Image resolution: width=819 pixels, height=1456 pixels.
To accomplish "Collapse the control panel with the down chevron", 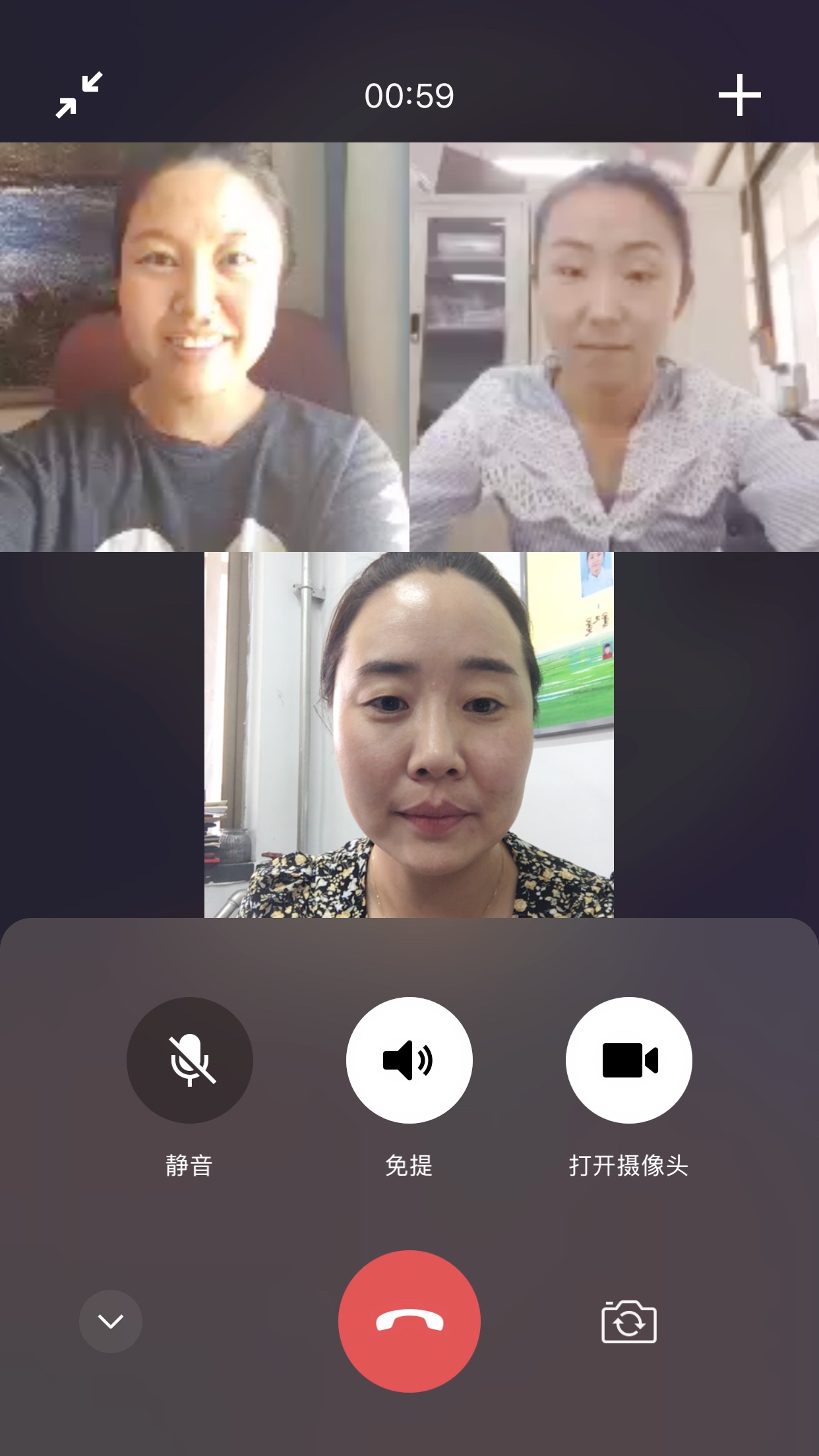I will (111, 1321).
